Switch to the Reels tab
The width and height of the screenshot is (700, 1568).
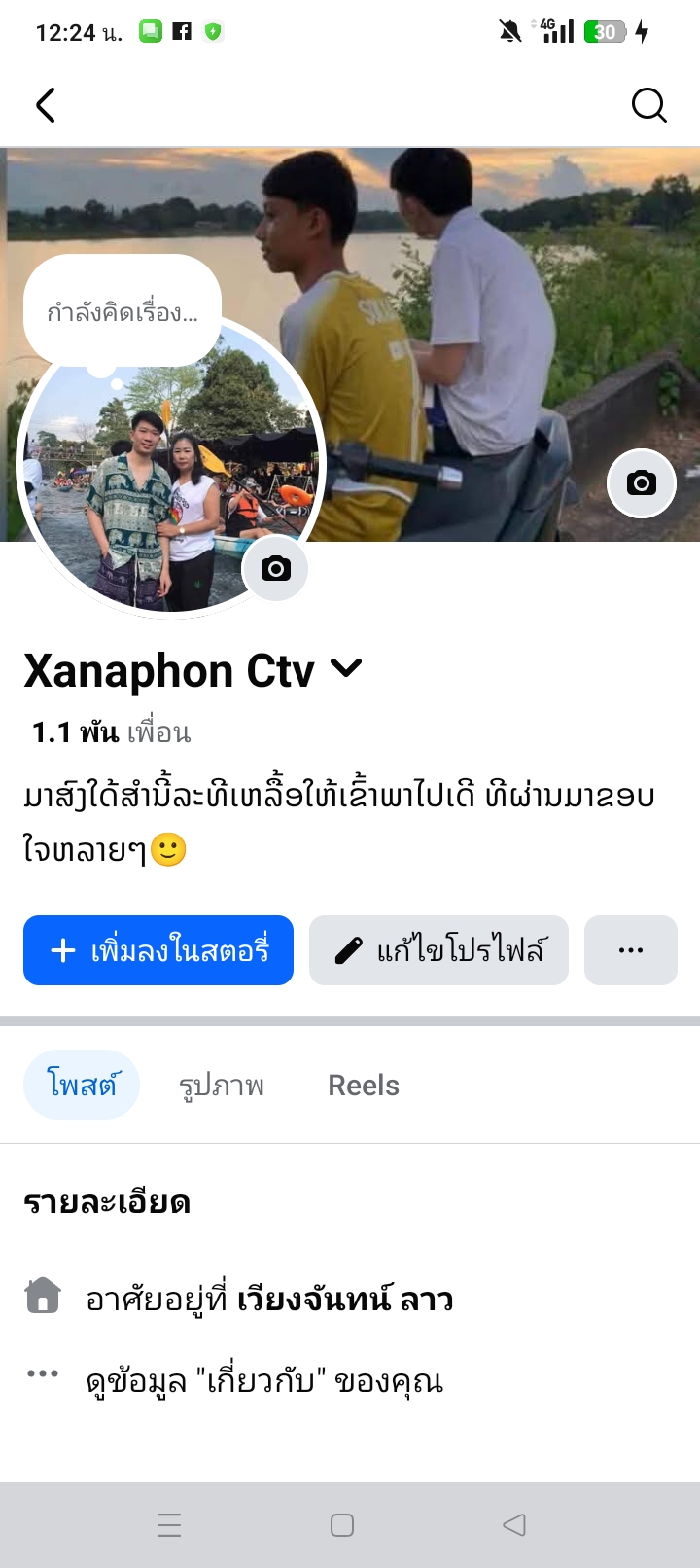[x=364, y=1085]
